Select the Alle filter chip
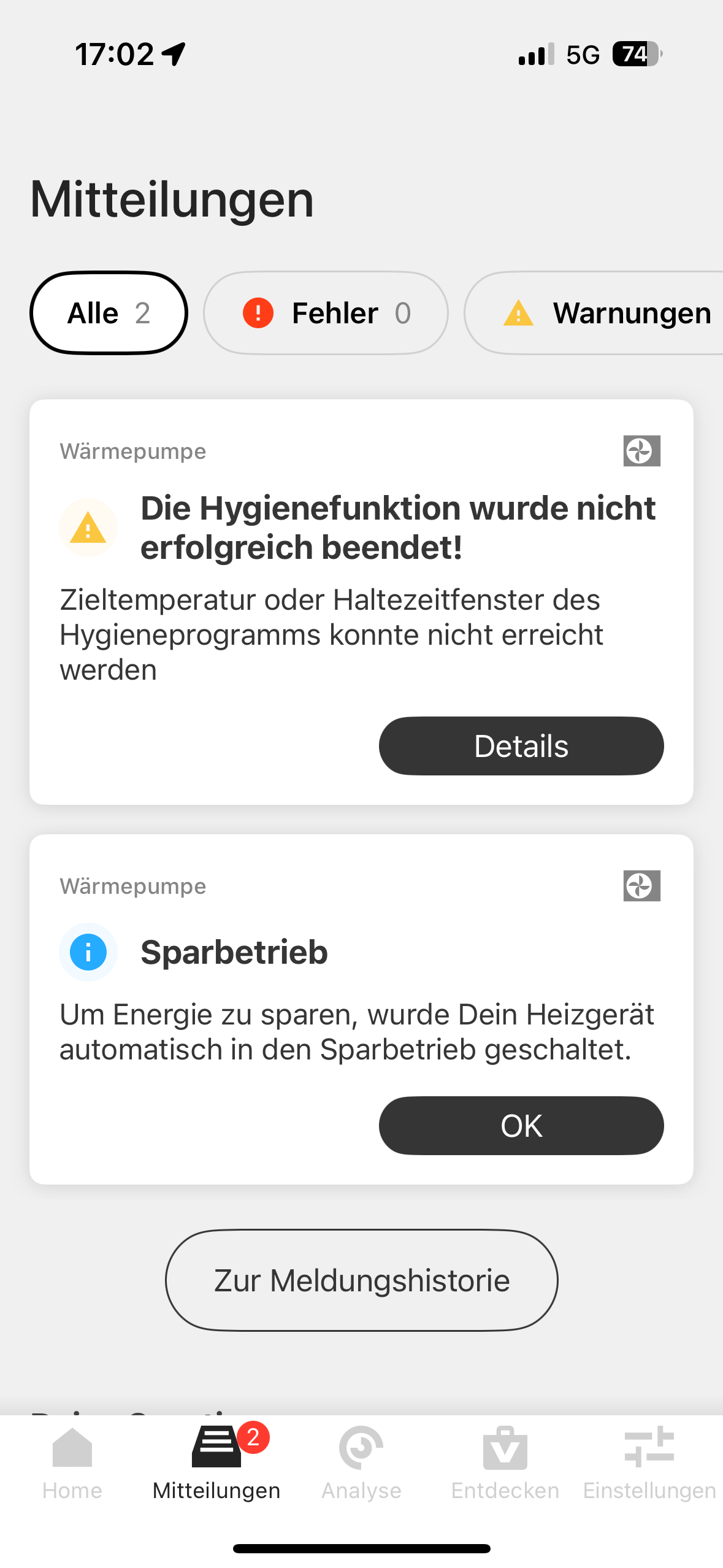Screen dimensions: 723x1568 click(x=109, y=313)
